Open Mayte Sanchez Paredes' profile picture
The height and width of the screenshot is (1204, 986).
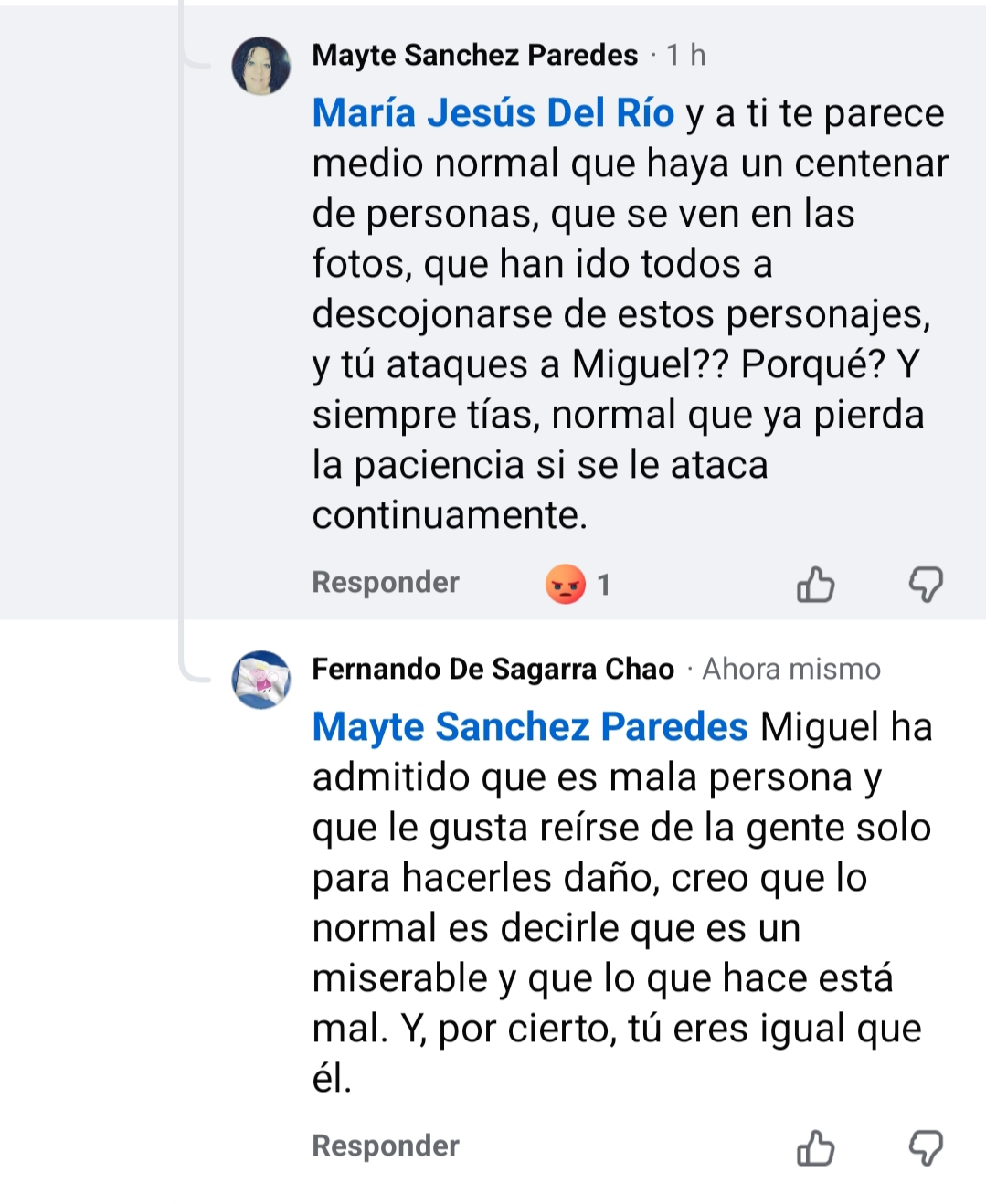[260, 66]
